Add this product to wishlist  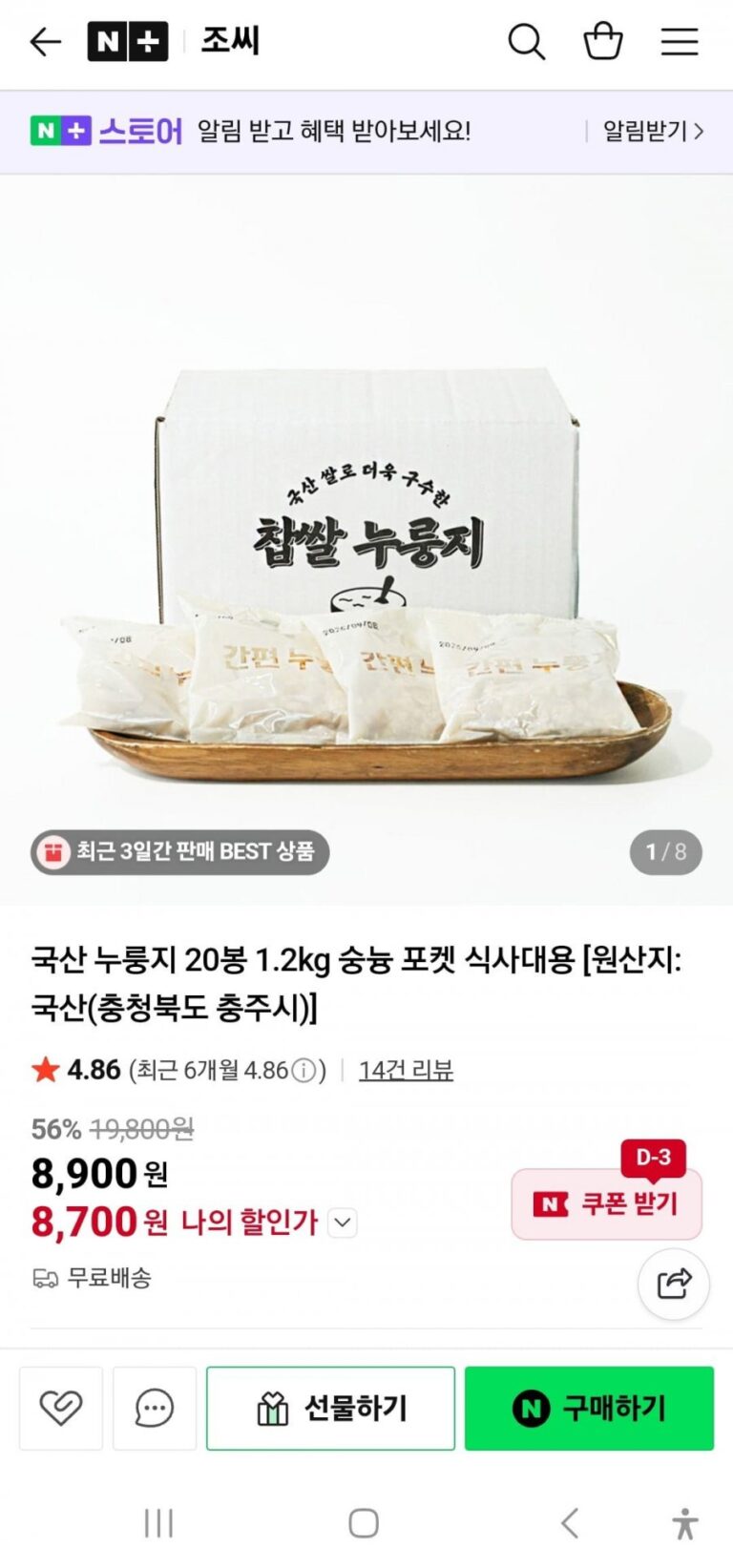pos(61,1408)
